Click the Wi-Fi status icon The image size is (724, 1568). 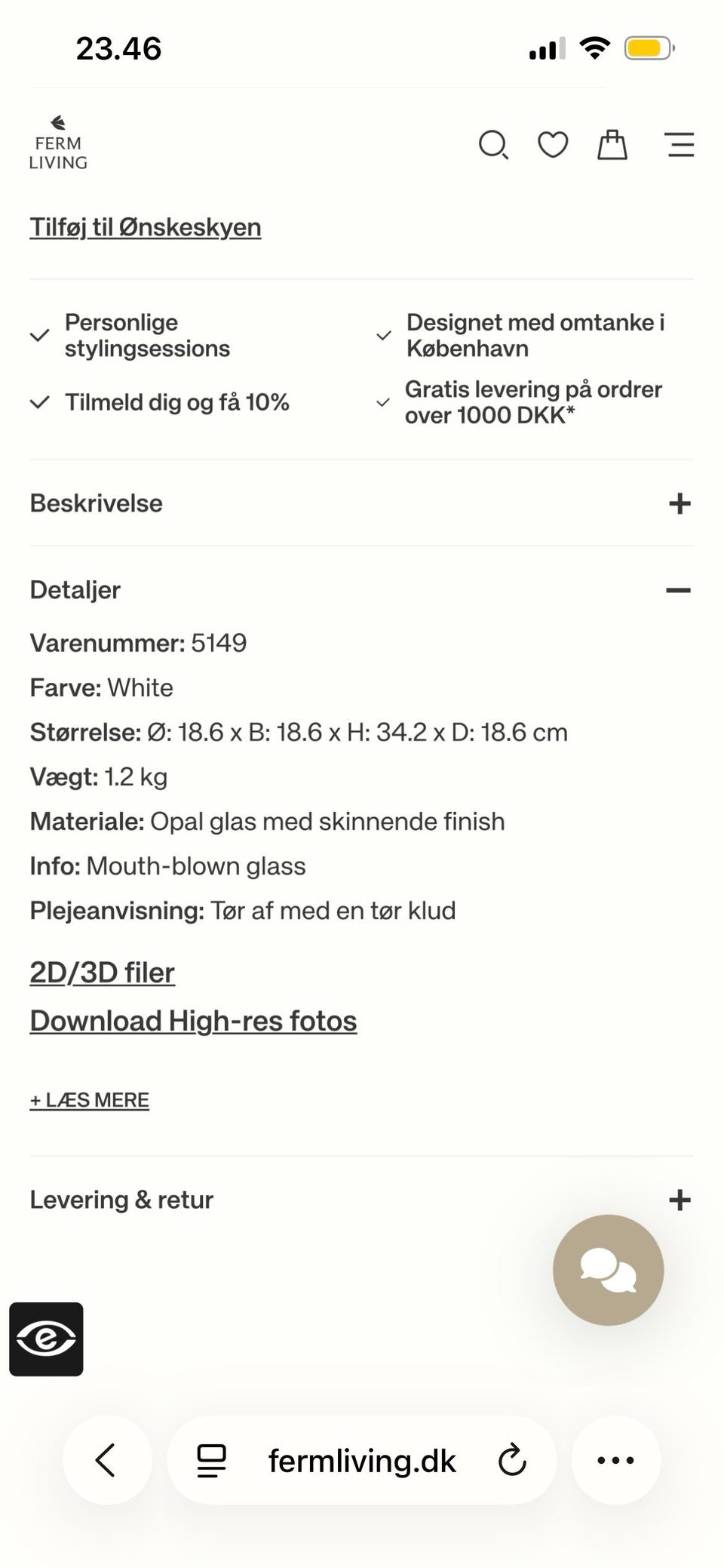[594, 48]
